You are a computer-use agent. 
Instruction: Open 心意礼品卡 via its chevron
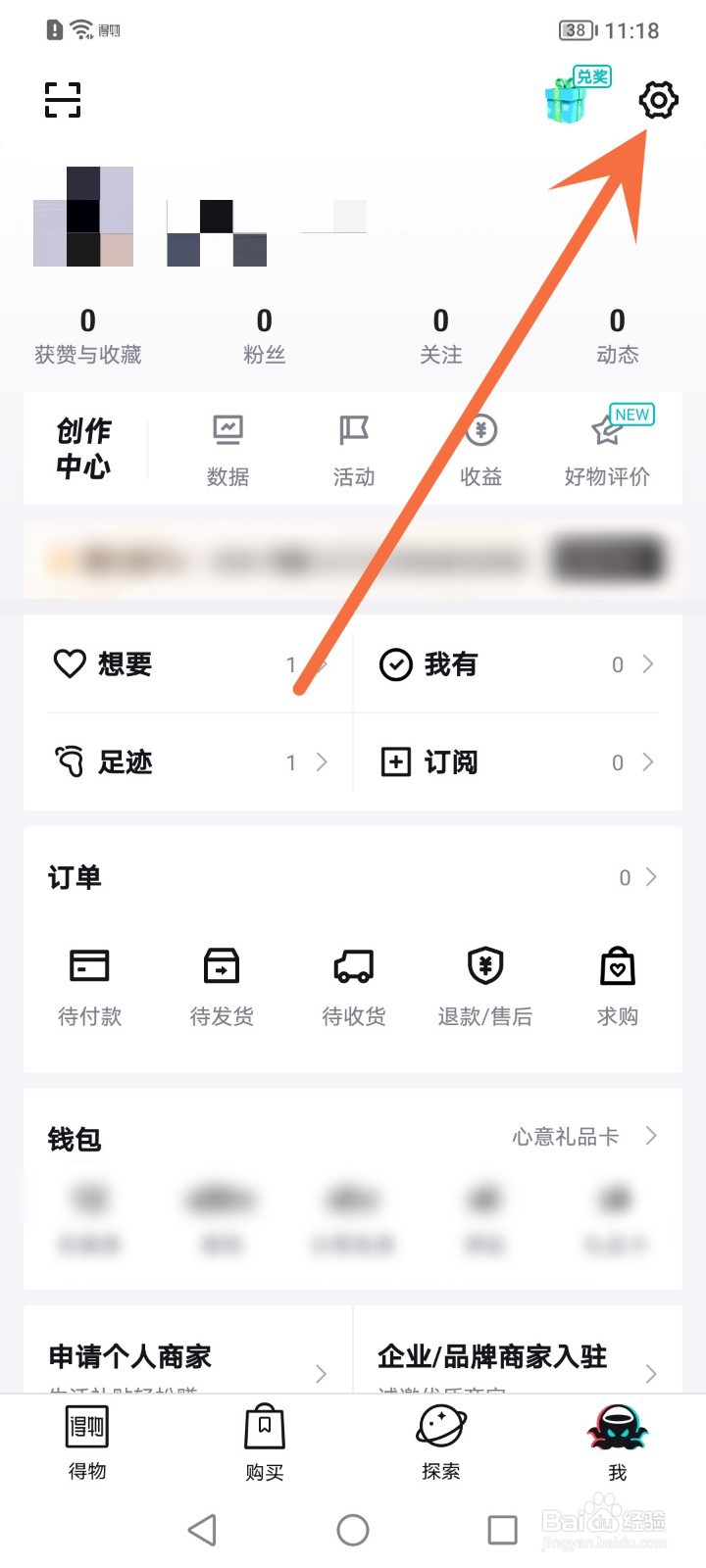pyautogui.click(x=650, y=1137)
